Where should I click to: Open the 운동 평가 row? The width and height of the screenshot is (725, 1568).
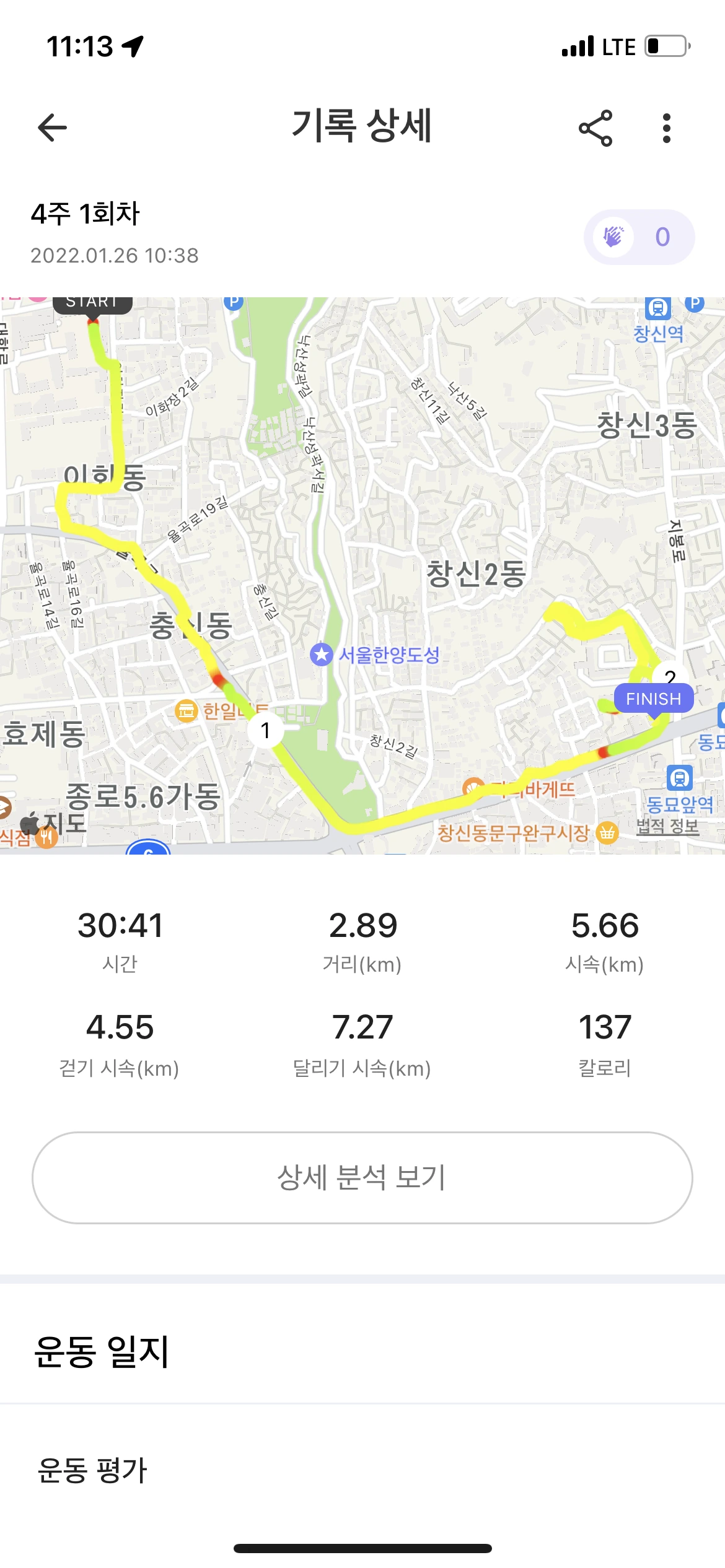click(x=362, y=1470)
